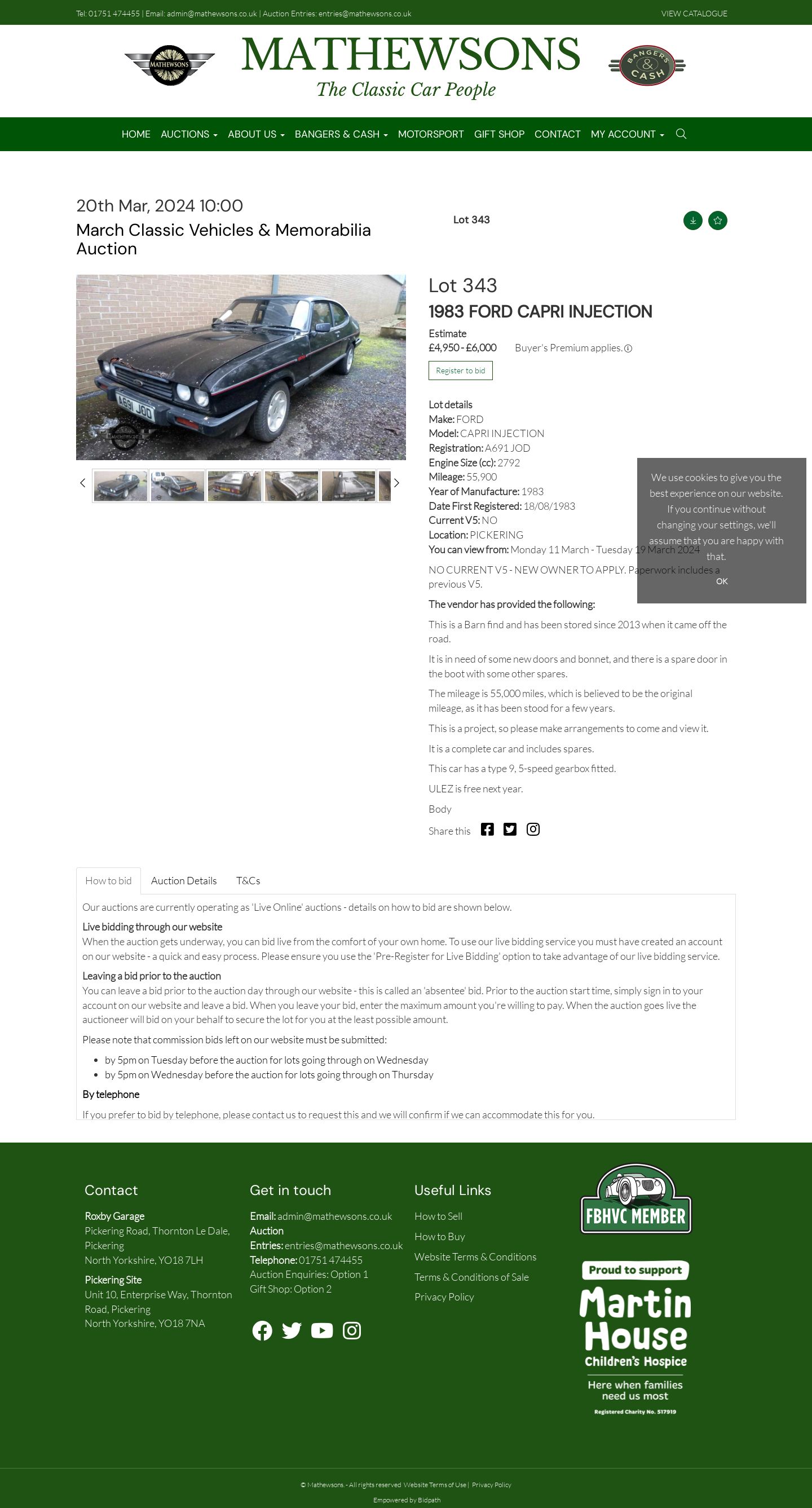Switch to the T&Cs tab
Viewport: 812px width, 1508px height.
pyautogui.click(x=248, y=880)
